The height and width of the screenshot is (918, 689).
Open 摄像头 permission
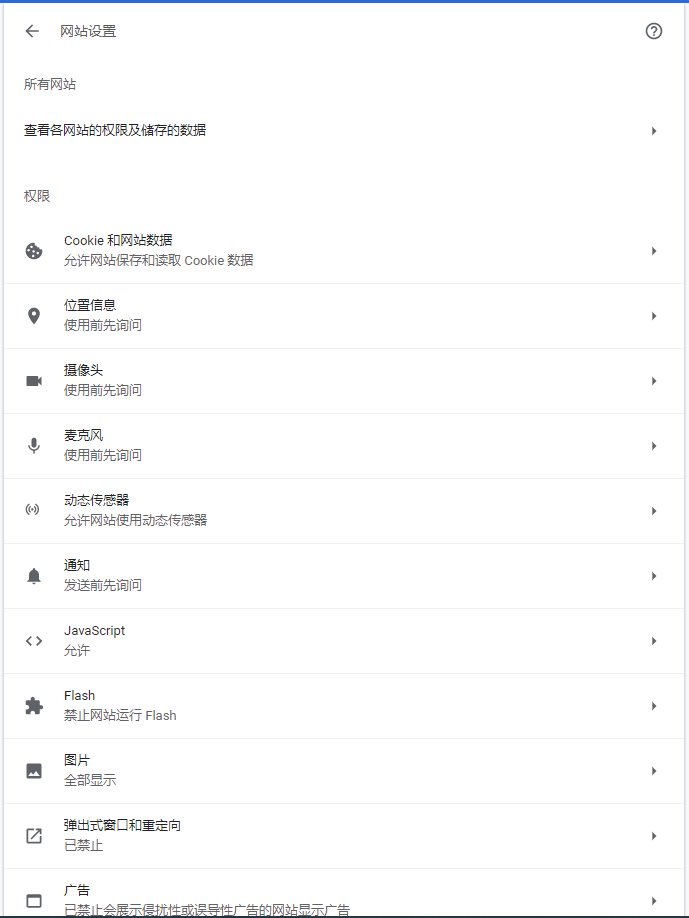[x=340, y=380]
